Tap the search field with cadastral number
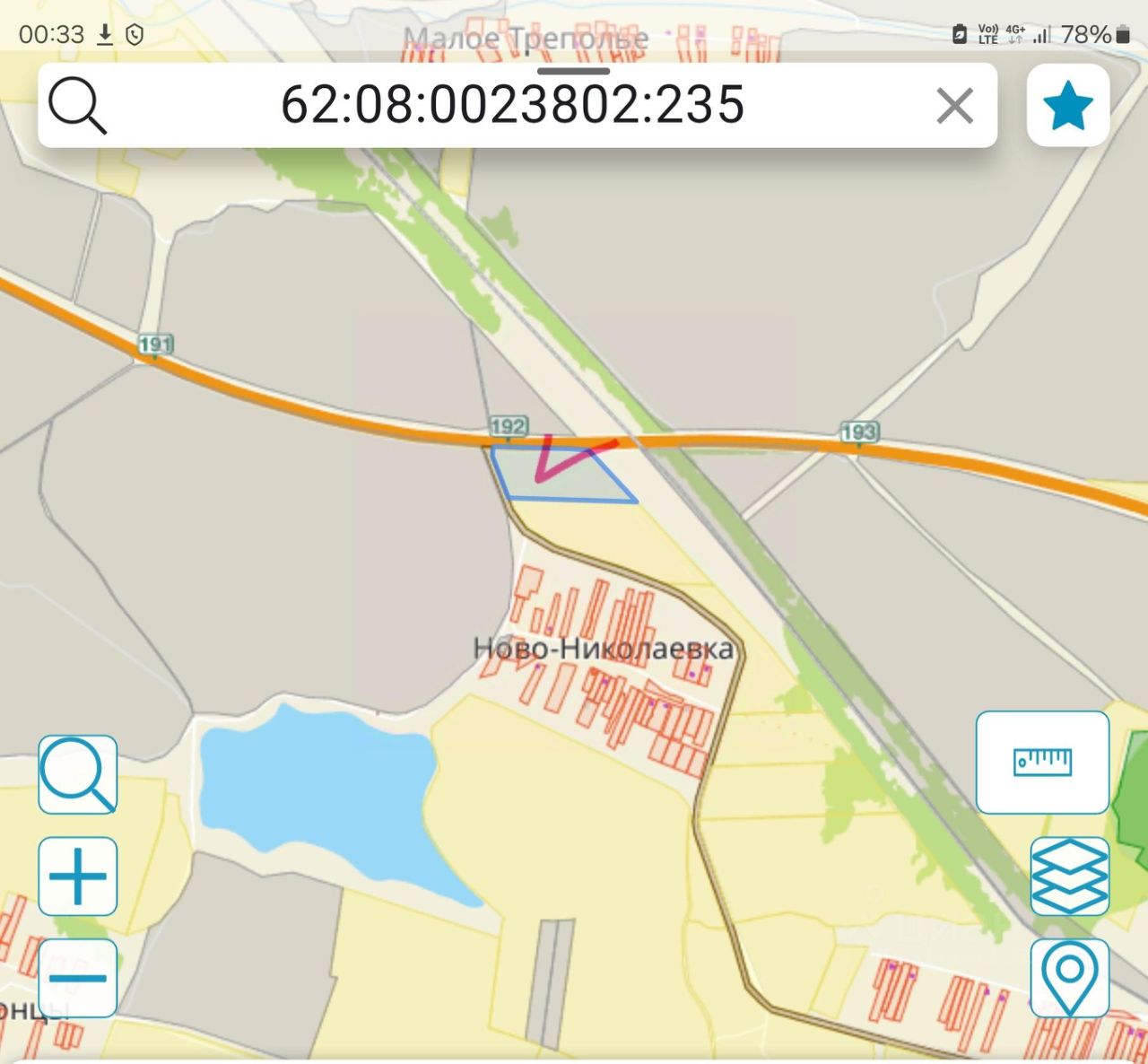Image resolution: width=1148 pixels, height=1064 pixels. (x=512, y=105)
